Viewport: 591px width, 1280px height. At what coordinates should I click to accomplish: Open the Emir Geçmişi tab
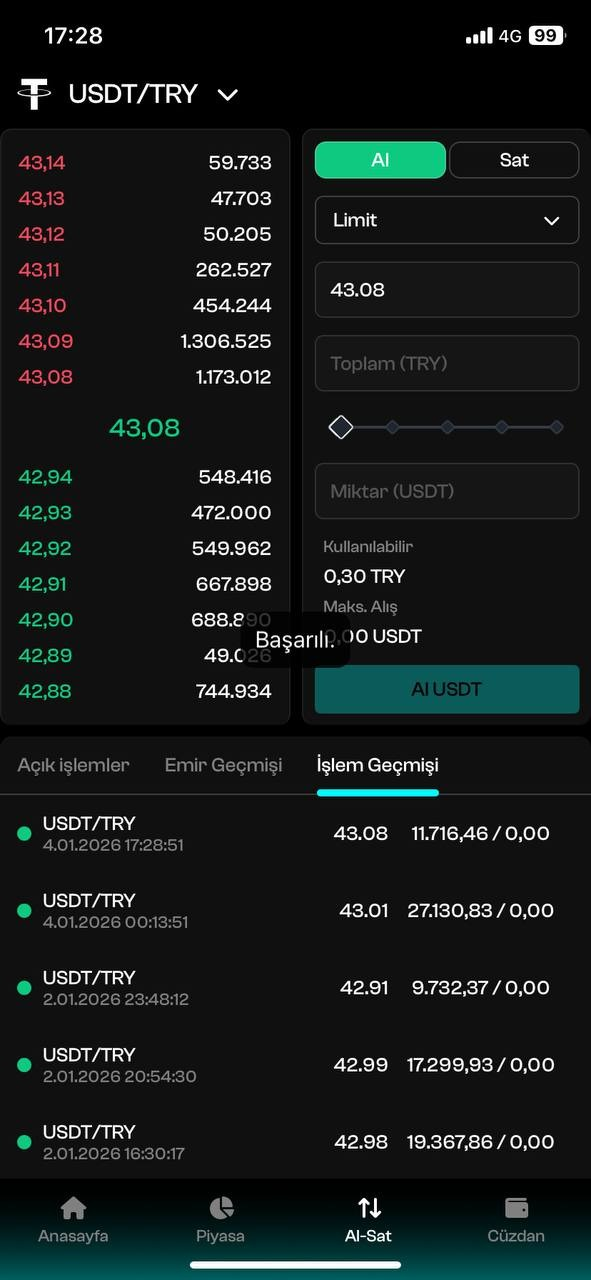pos(224,765)
